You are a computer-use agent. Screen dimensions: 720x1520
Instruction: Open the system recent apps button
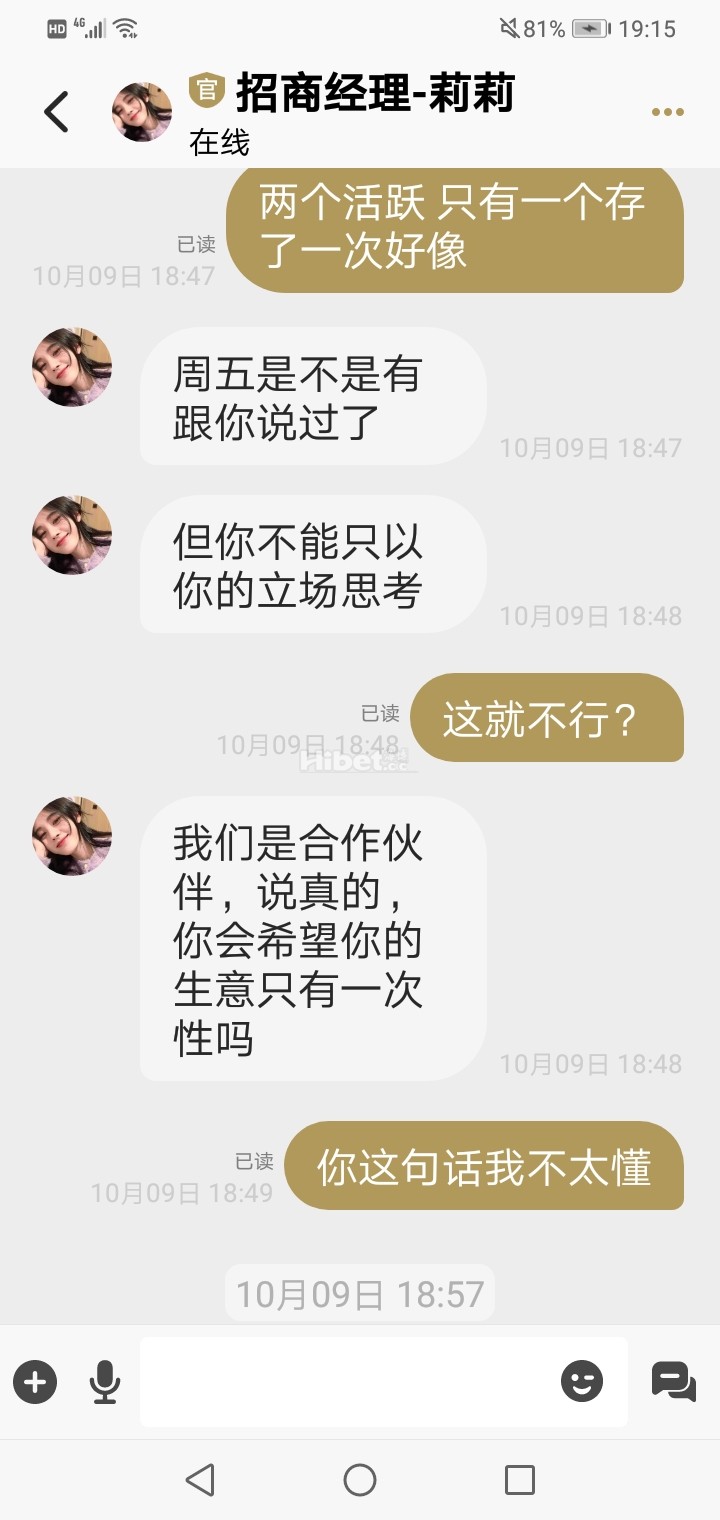click(519, 1479)
